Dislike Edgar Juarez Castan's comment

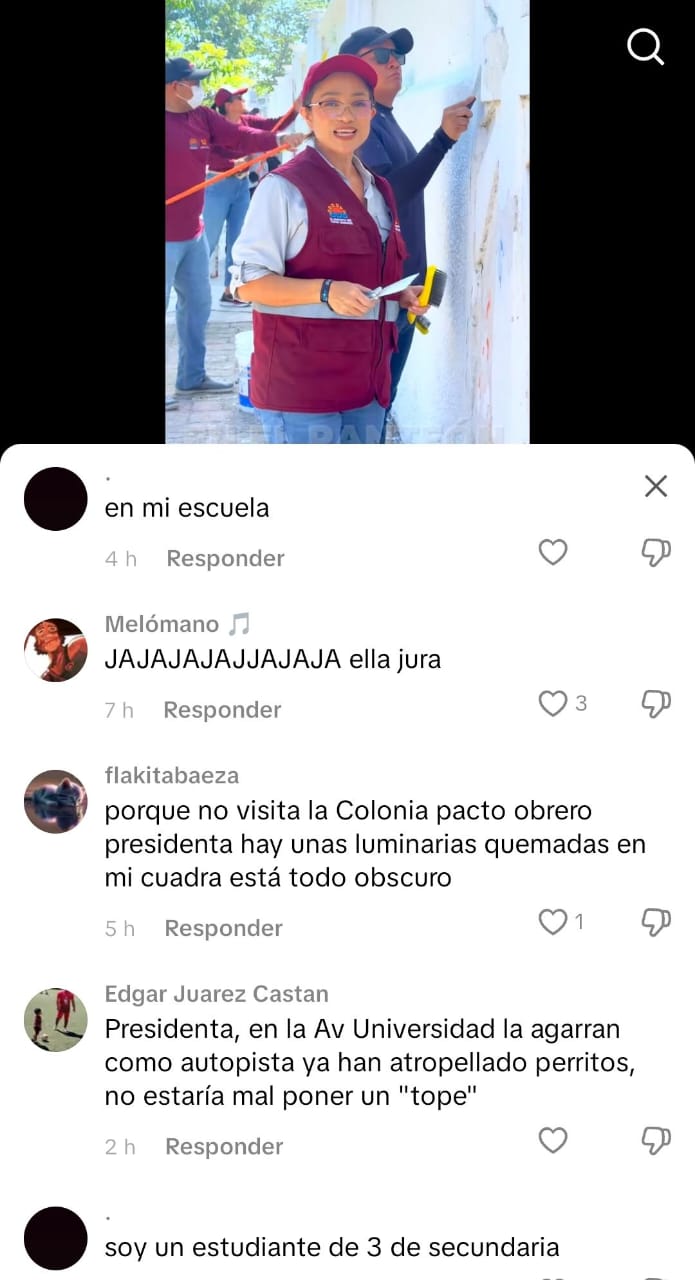click(656, 1140)
